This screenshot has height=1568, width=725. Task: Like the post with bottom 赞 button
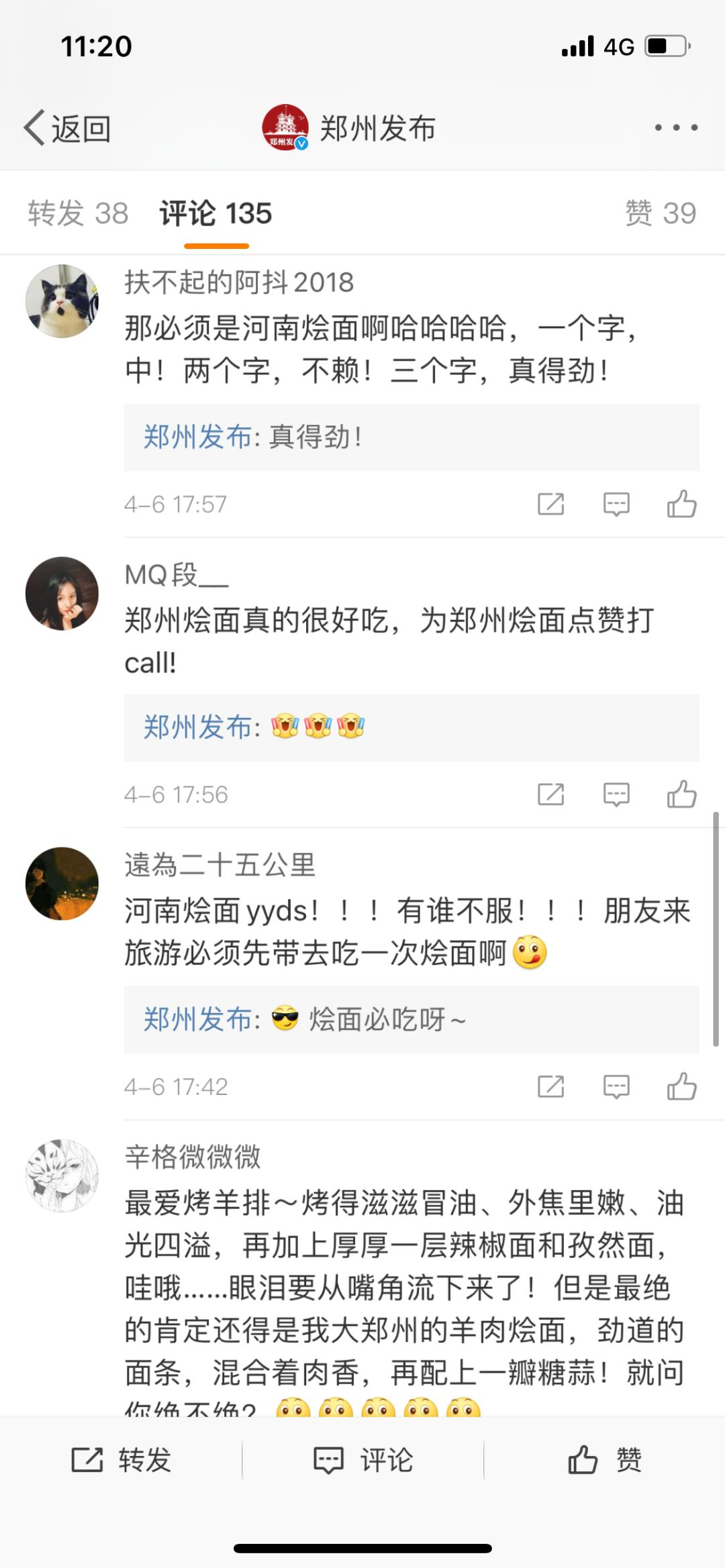click(604, 1460)
